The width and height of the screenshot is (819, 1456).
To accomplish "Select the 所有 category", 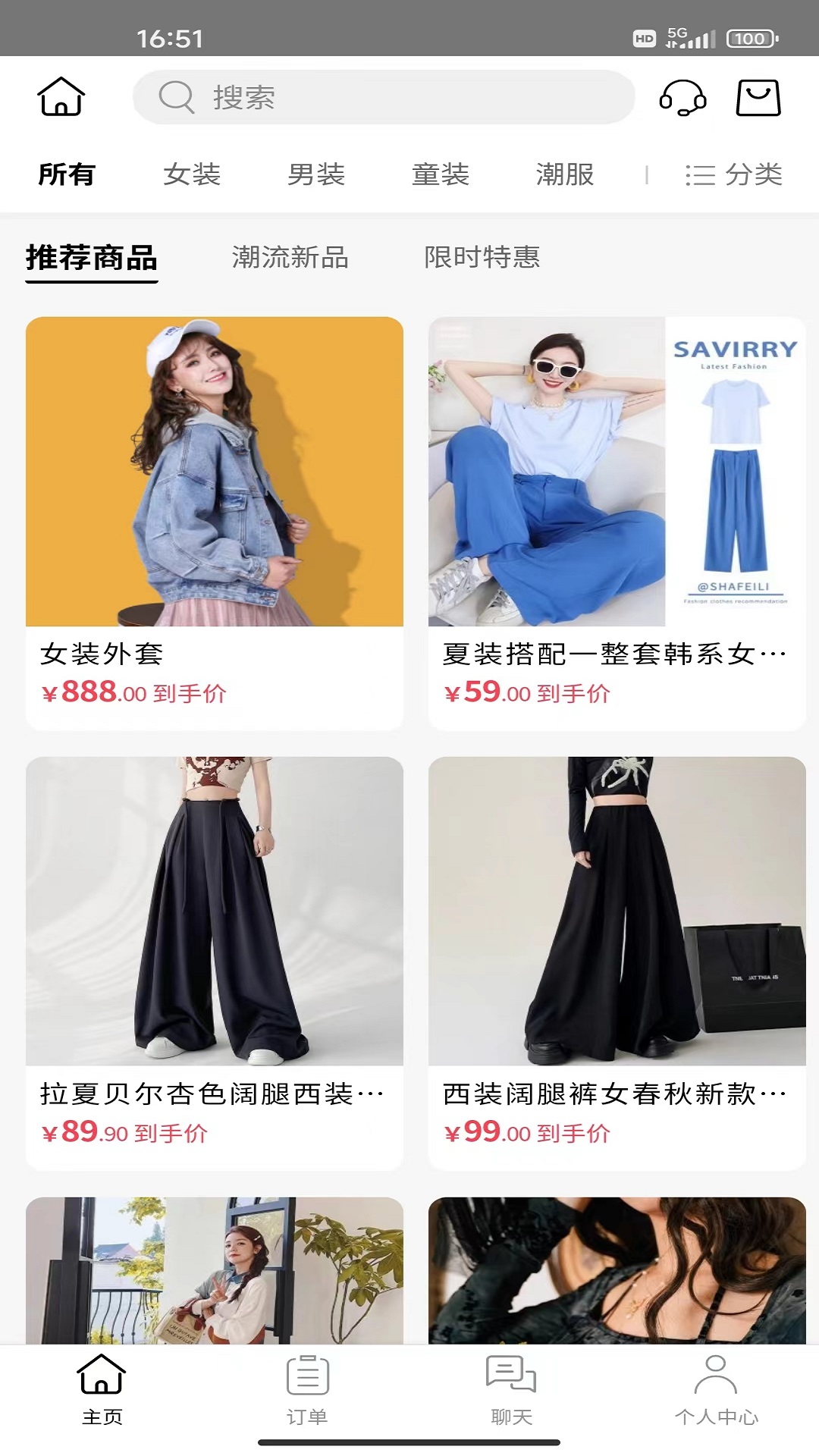I will pos(67,174).
